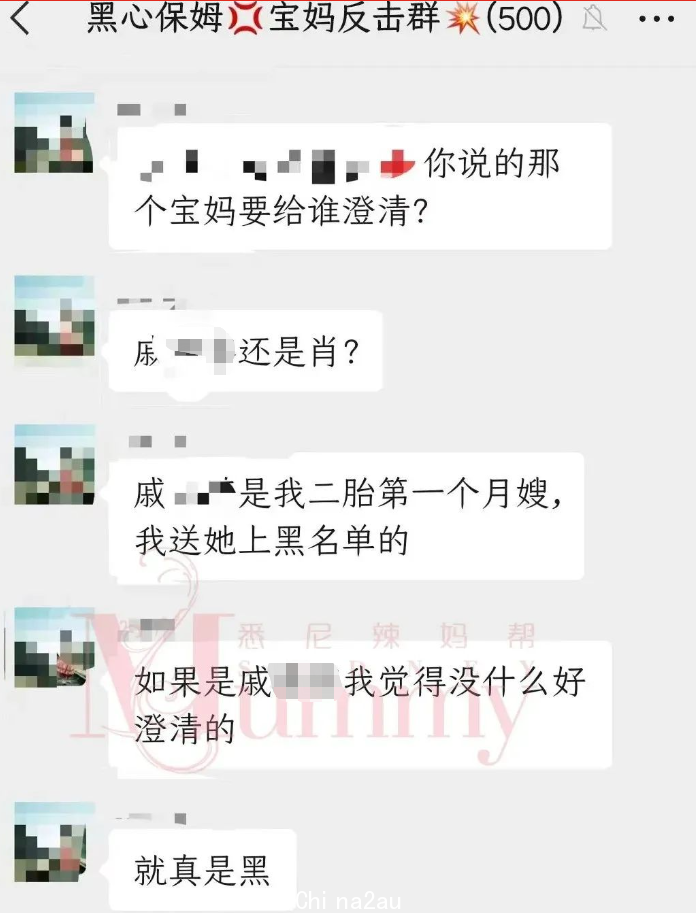696x913 pixels.
Task: Open avatar beside the 就真是黑 message
Action: point(54,840)
